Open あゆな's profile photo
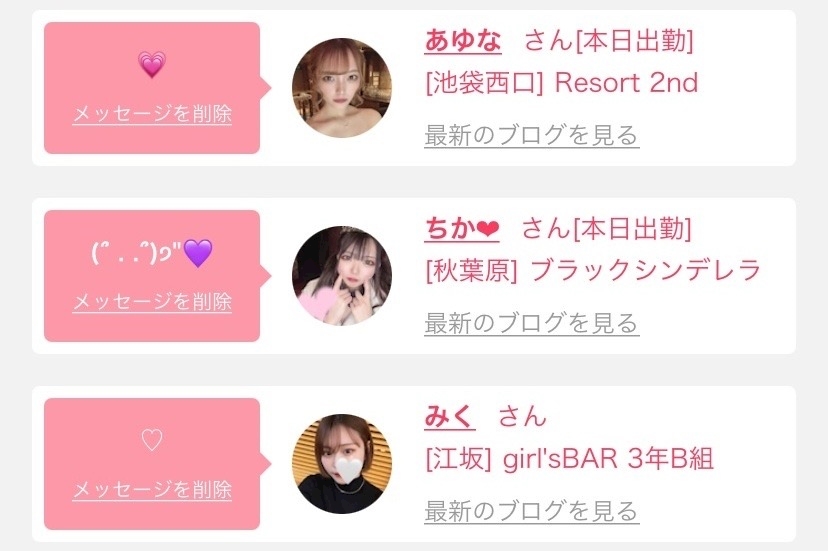 [342, 88]
